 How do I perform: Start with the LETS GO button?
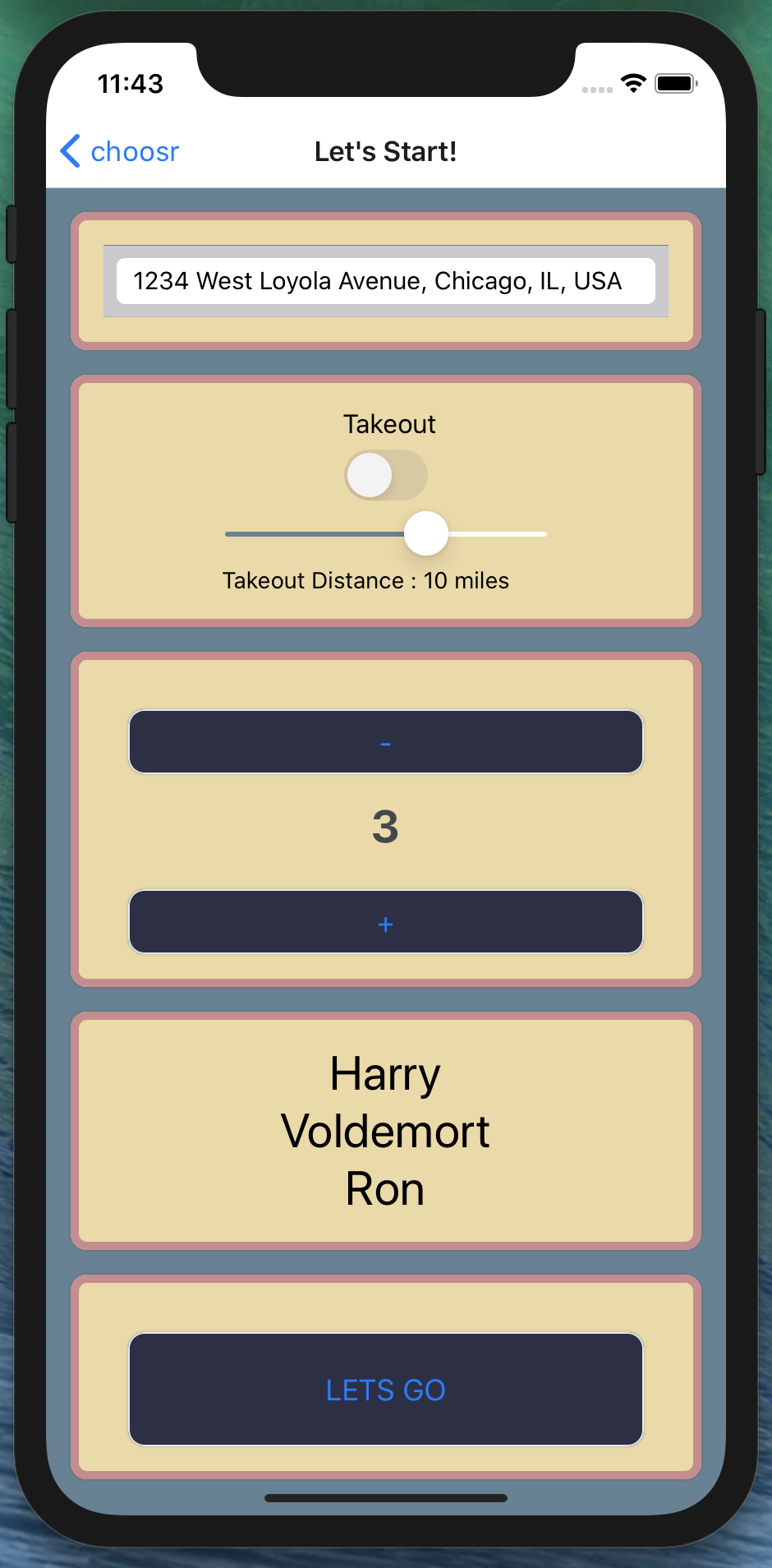385,1389
